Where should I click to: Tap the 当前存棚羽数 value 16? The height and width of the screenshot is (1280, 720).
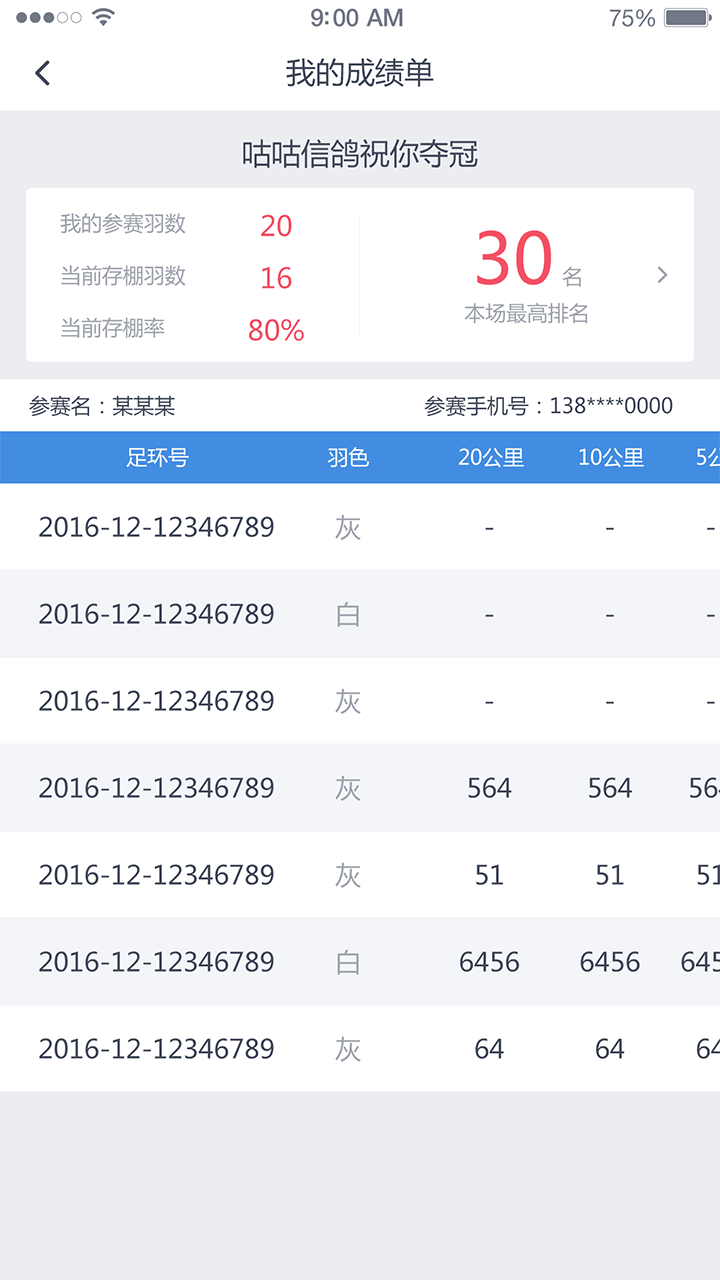click(x=275, y=278)
